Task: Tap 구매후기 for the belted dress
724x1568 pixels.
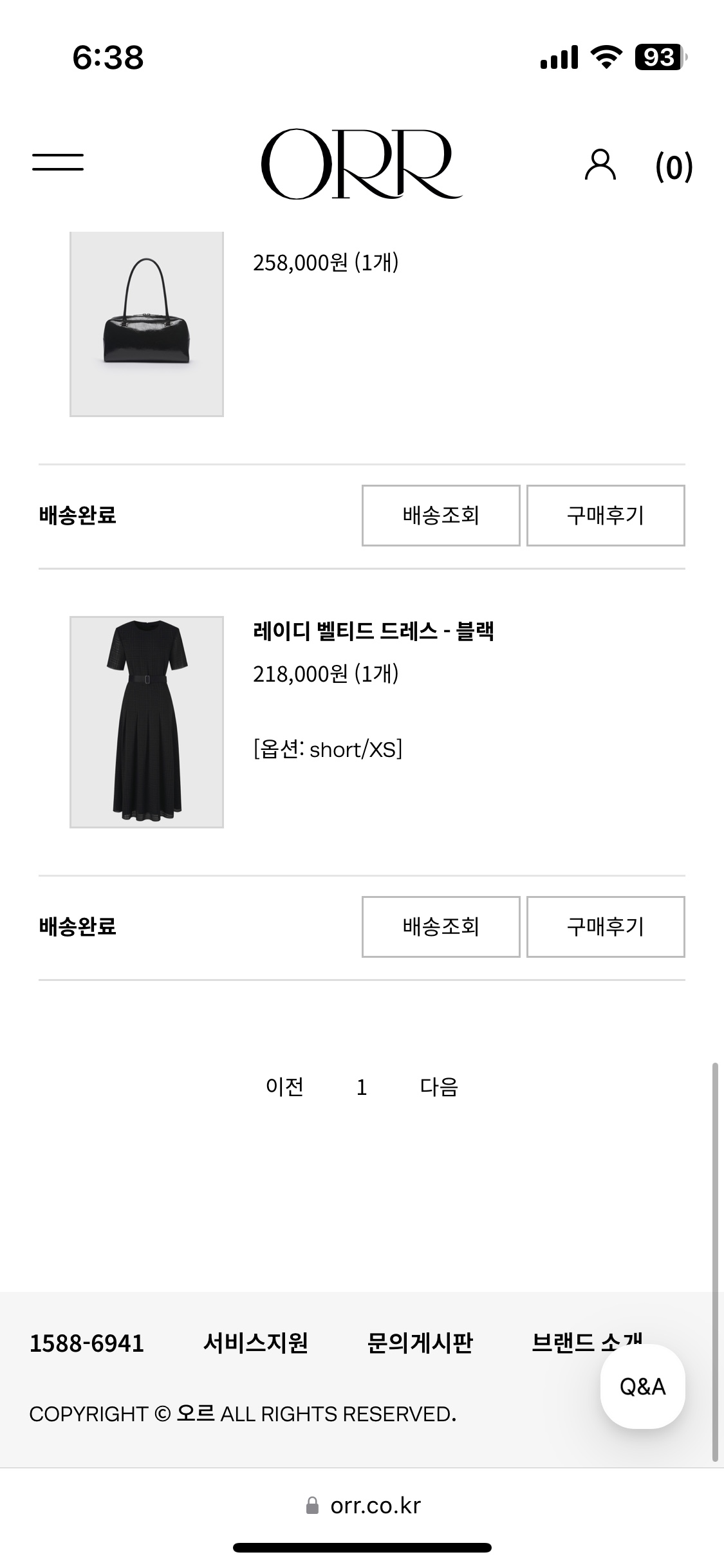Action: [x=606, y=927]
